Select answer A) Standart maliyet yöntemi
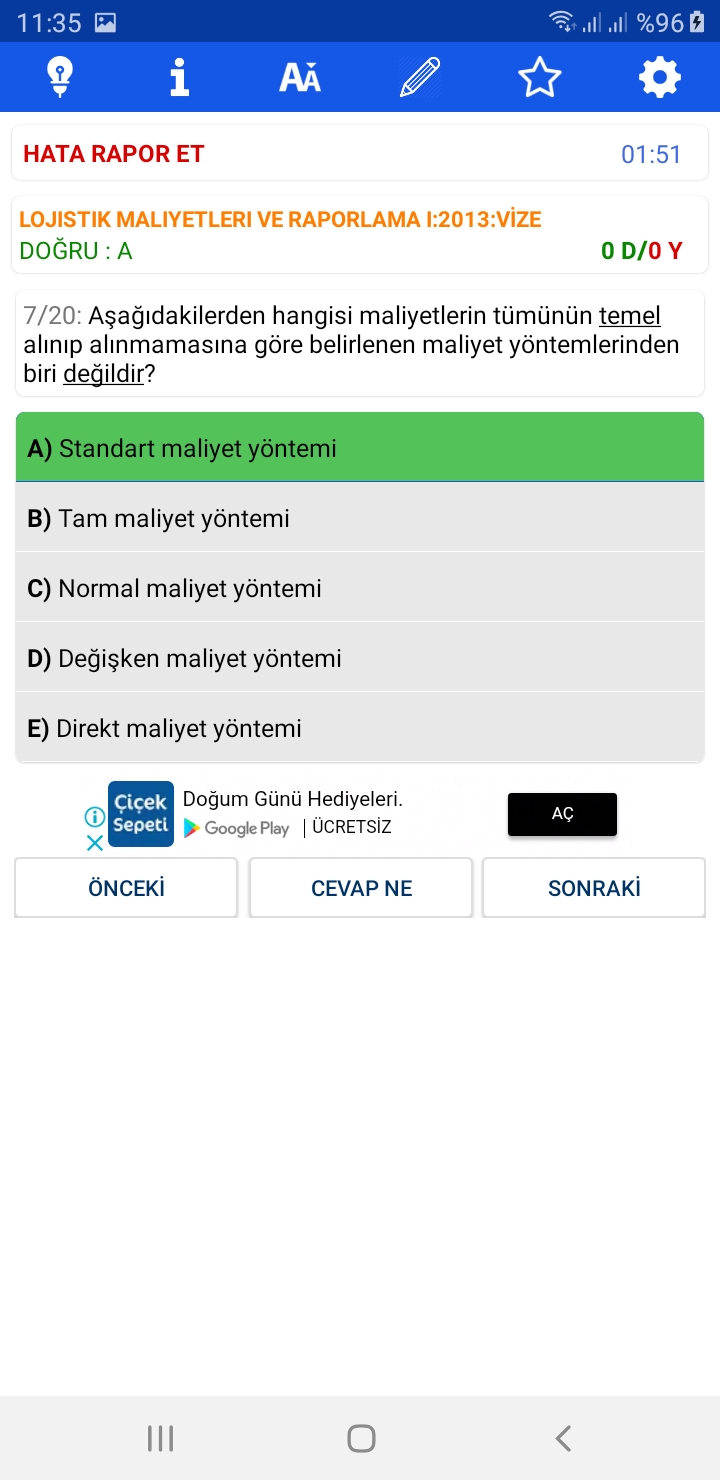Screen dimensions: 720x1480 pyautogui.click(x=360, y=448)
